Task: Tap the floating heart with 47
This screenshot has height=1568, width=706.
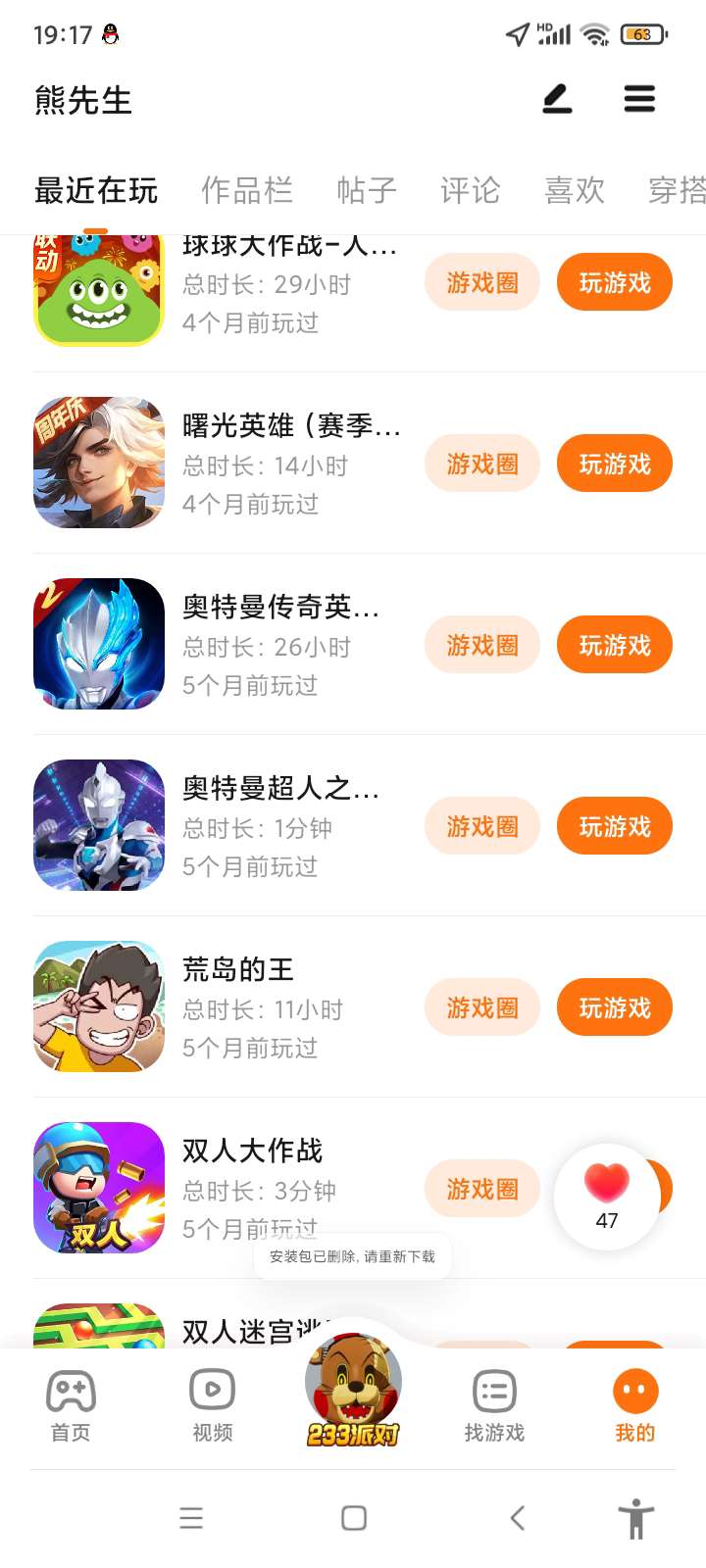Action: pyautogui.click(x=607, y=1196)
